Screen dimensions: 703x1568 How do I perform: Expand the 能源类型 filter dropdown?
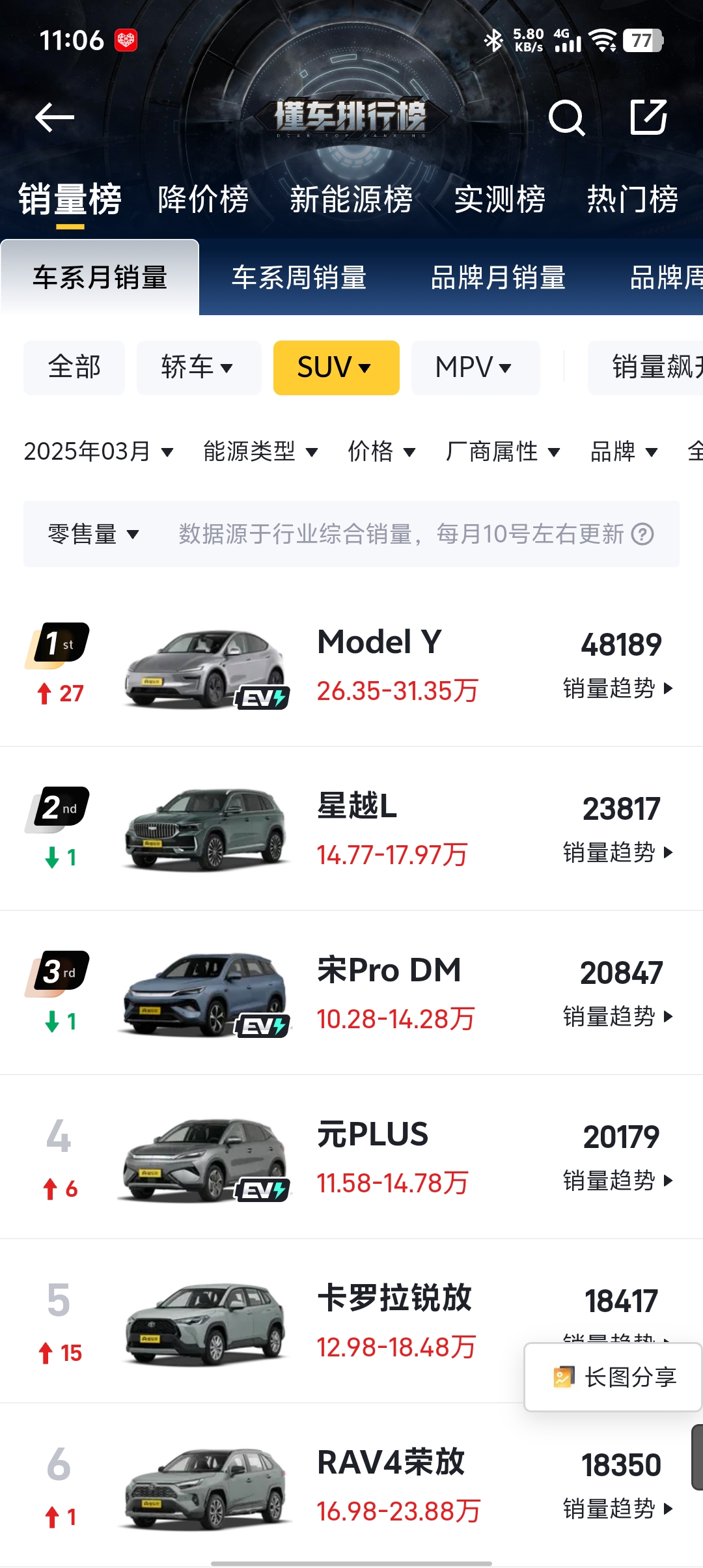(260, 451)
